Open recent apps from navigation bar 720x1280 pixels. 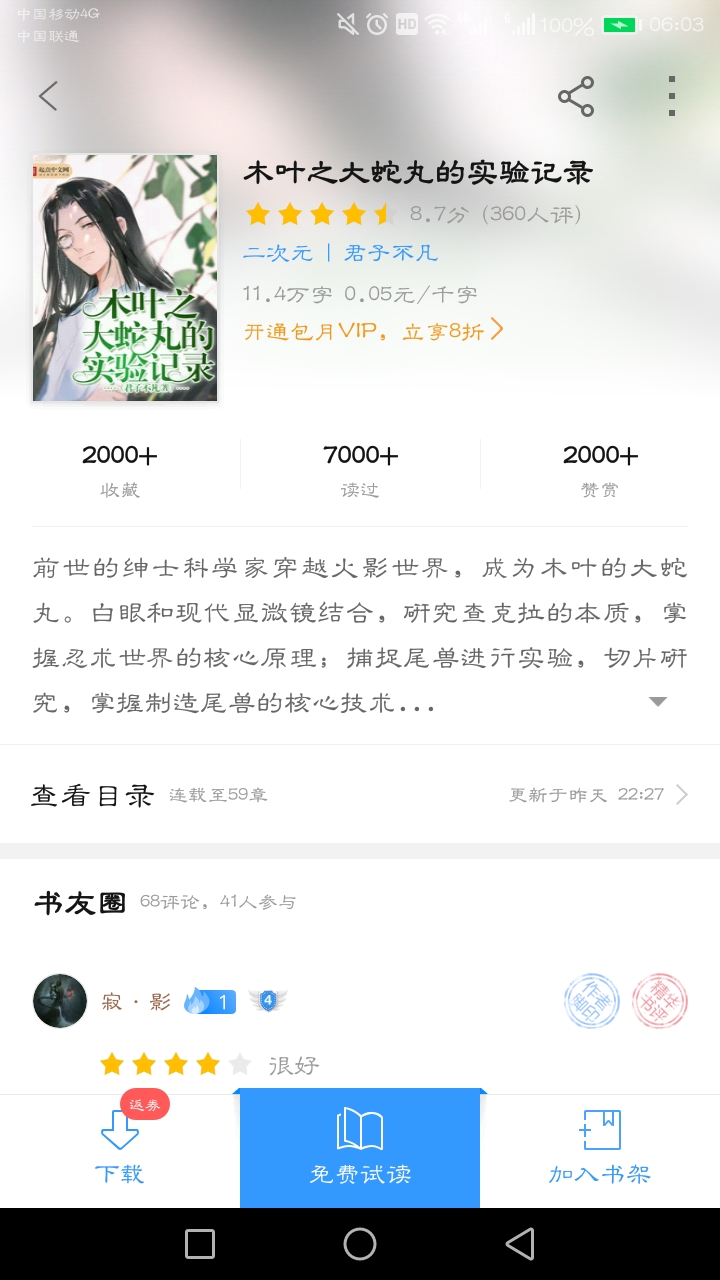coord(200,1244)
